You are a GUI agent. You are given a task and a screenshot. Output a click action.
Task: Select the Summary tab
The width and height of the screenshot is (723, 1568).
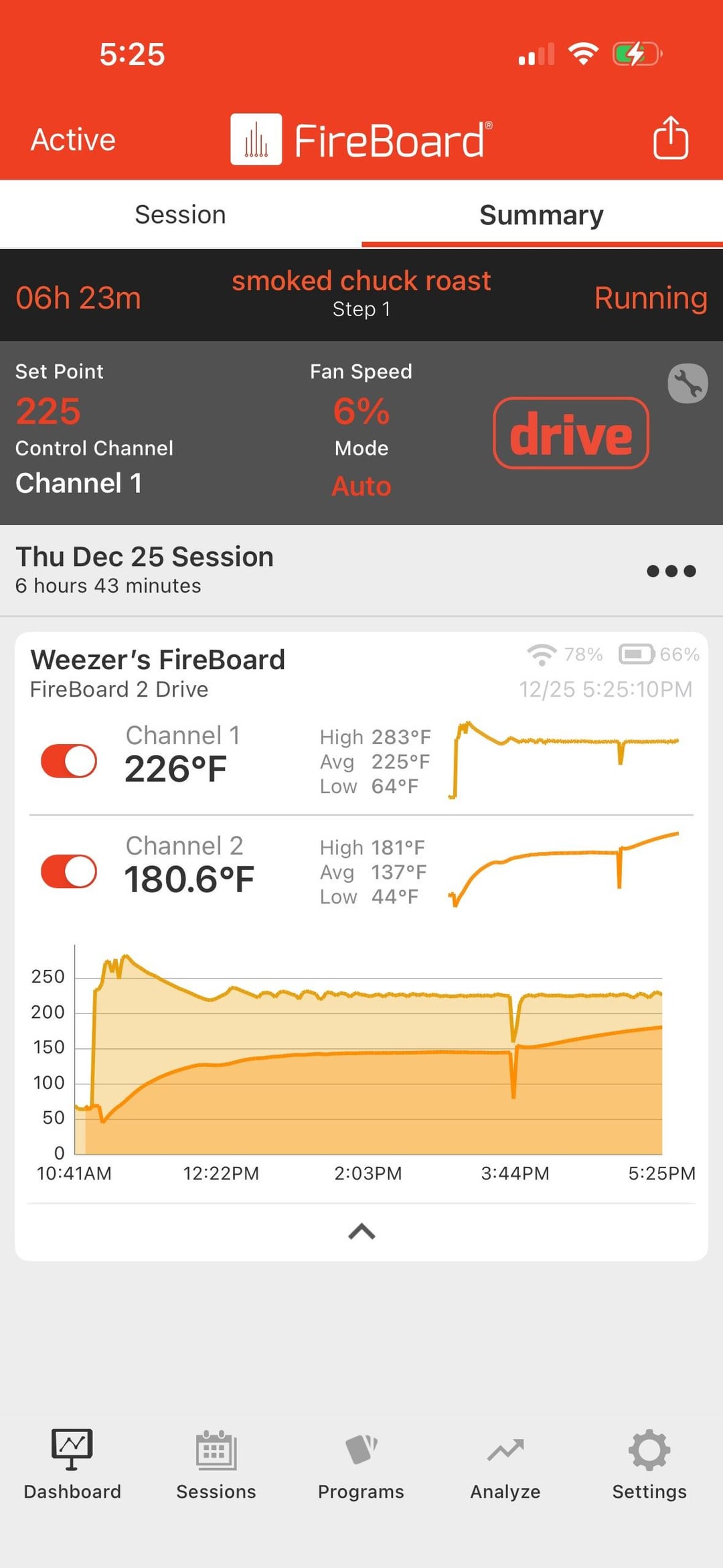pos(542,215)
